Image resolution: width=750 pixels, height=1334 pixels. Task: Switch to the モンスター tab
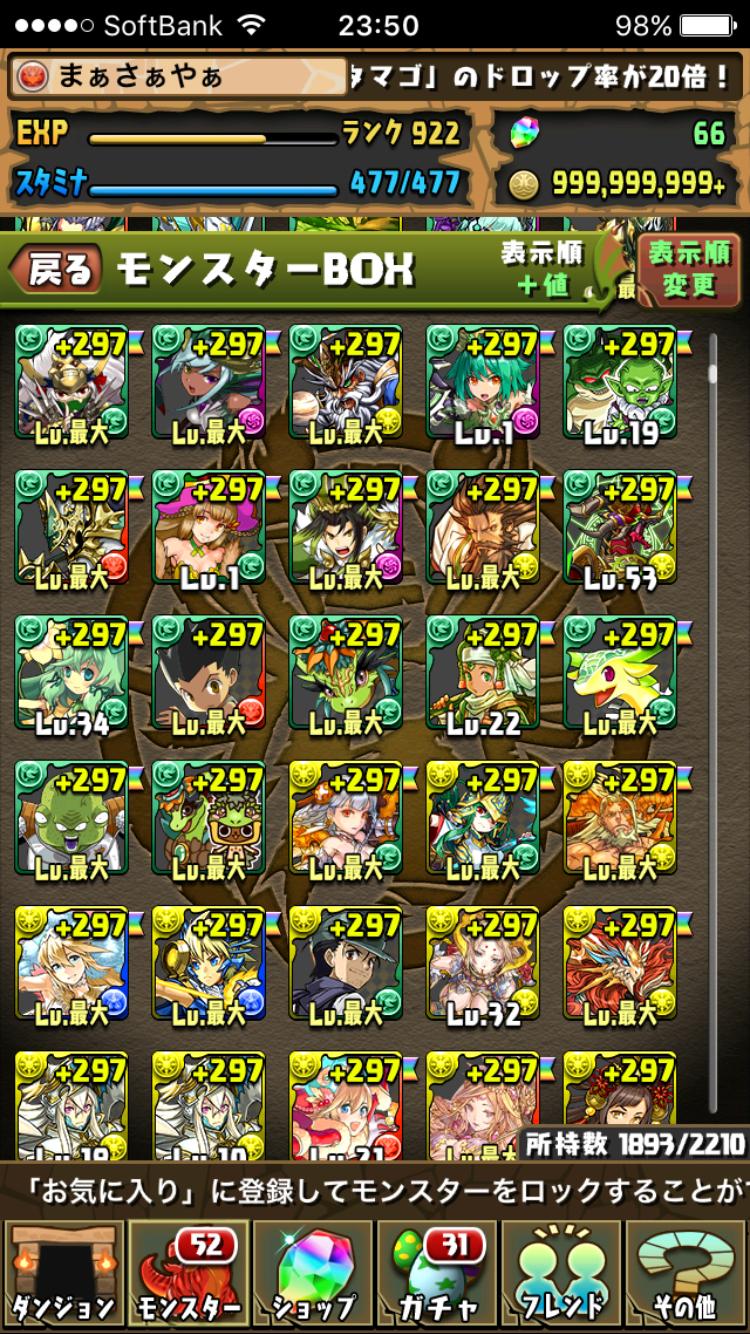(188, 1274)
